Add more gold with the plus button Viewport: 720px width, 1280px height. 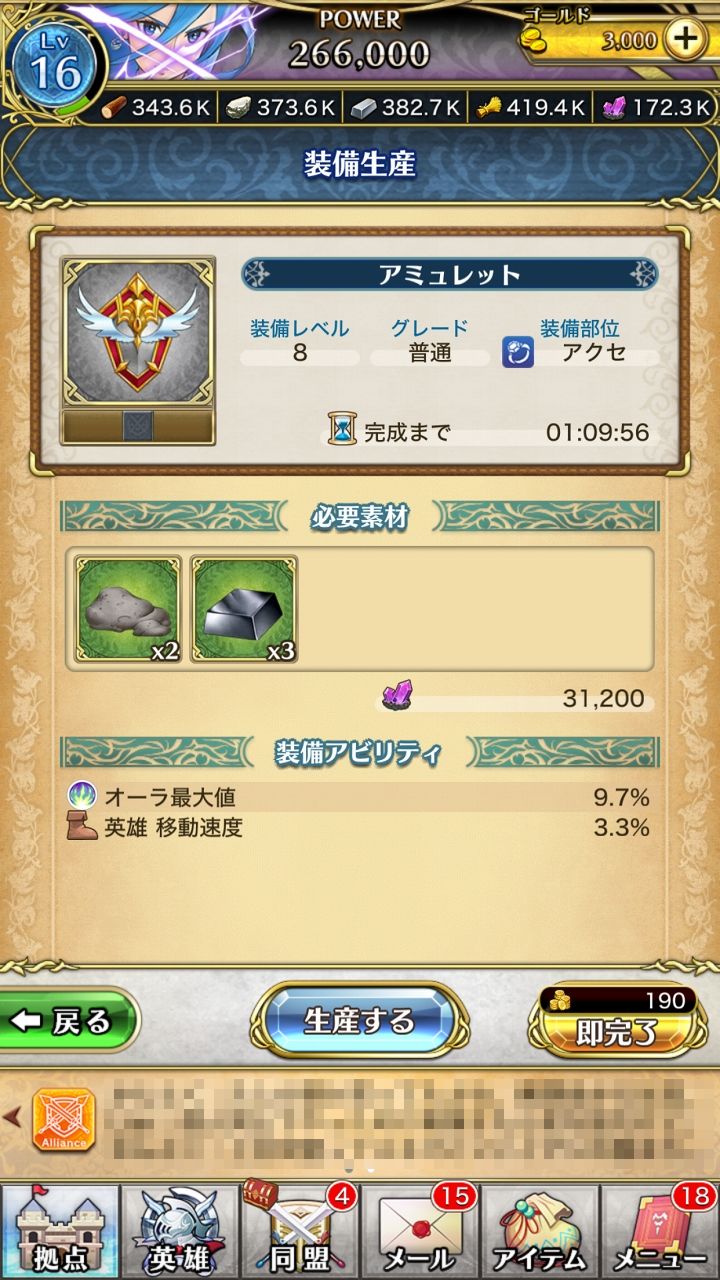pos(685,40)
